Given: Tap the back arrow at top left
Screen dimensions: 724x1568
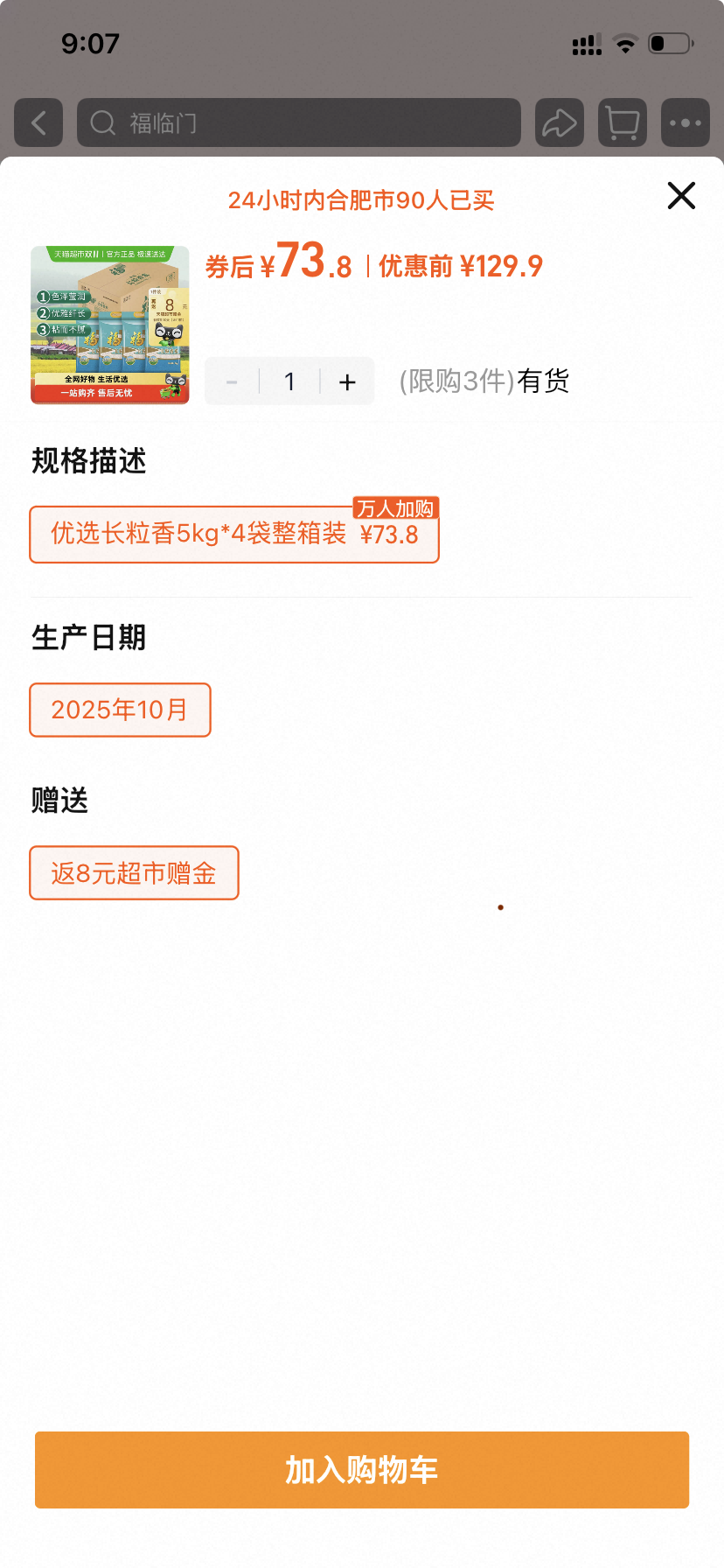Looking at the screenshot, I should tap(38, 122).
